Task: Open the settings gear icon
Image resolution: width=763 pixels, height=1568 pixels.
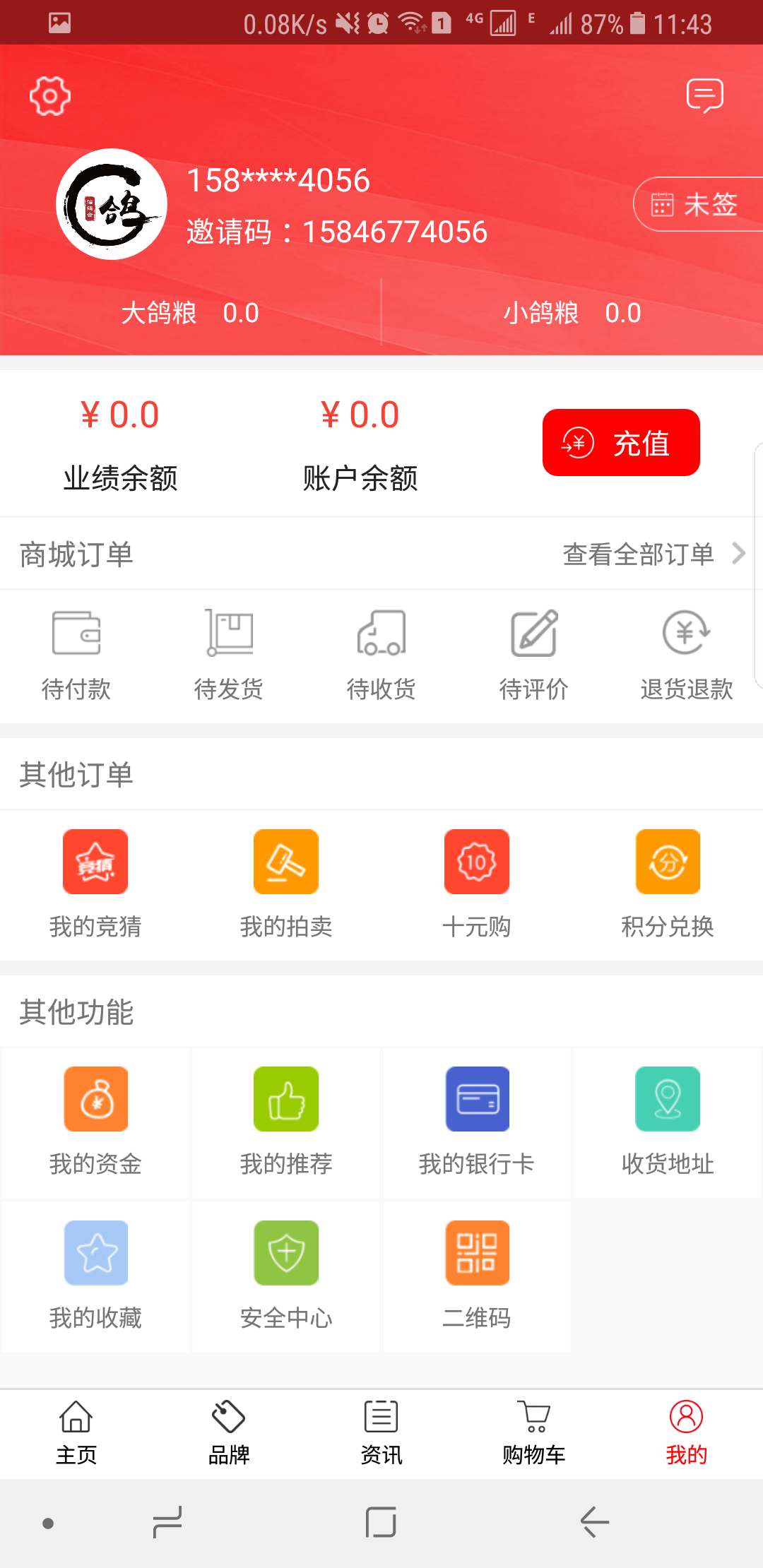Action: (49, 95)
